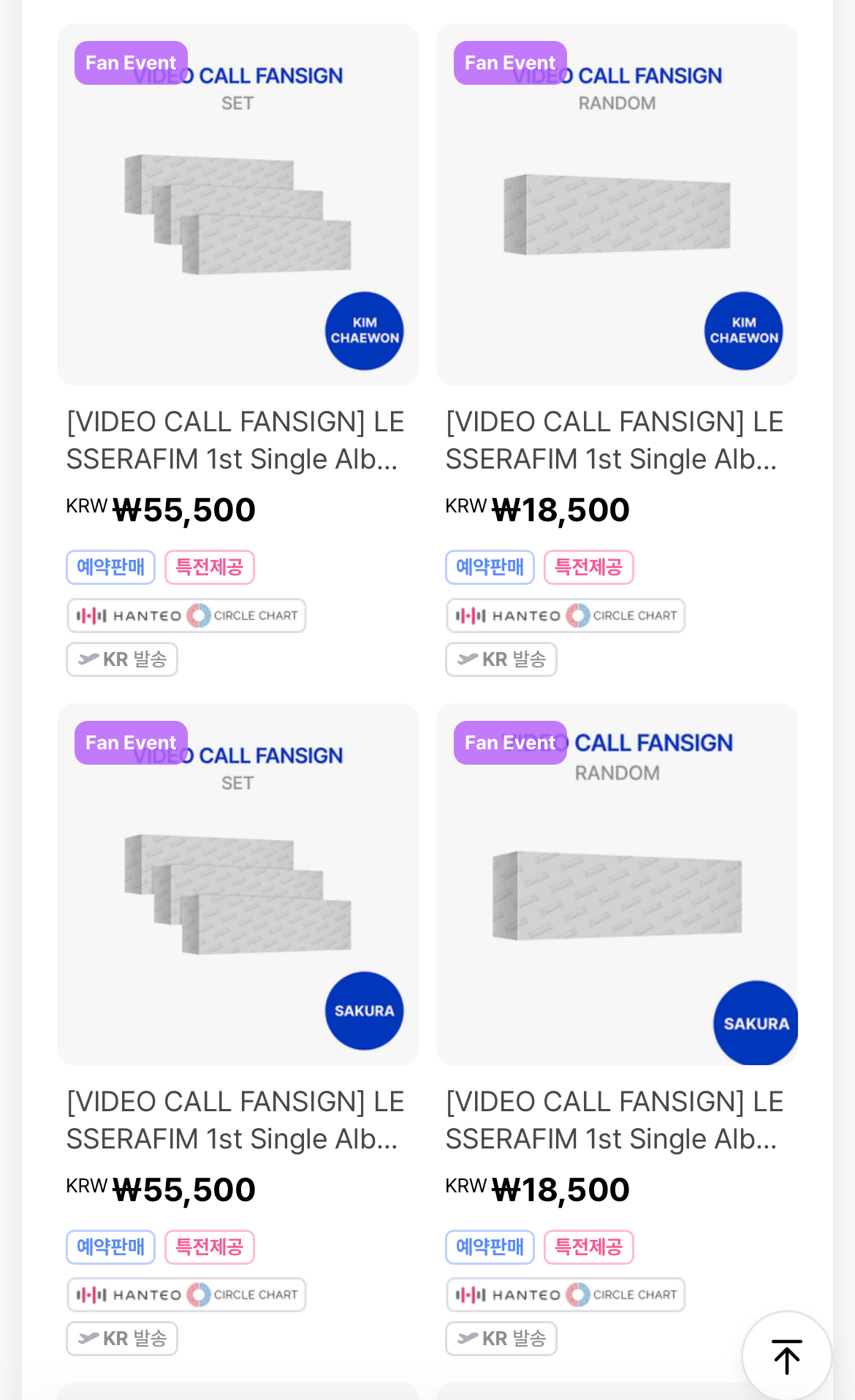The width and height of the screenshot is (855, 1400).
Task: Open Kim Chaewon SET fansign product image
Action: coord(237,205)
